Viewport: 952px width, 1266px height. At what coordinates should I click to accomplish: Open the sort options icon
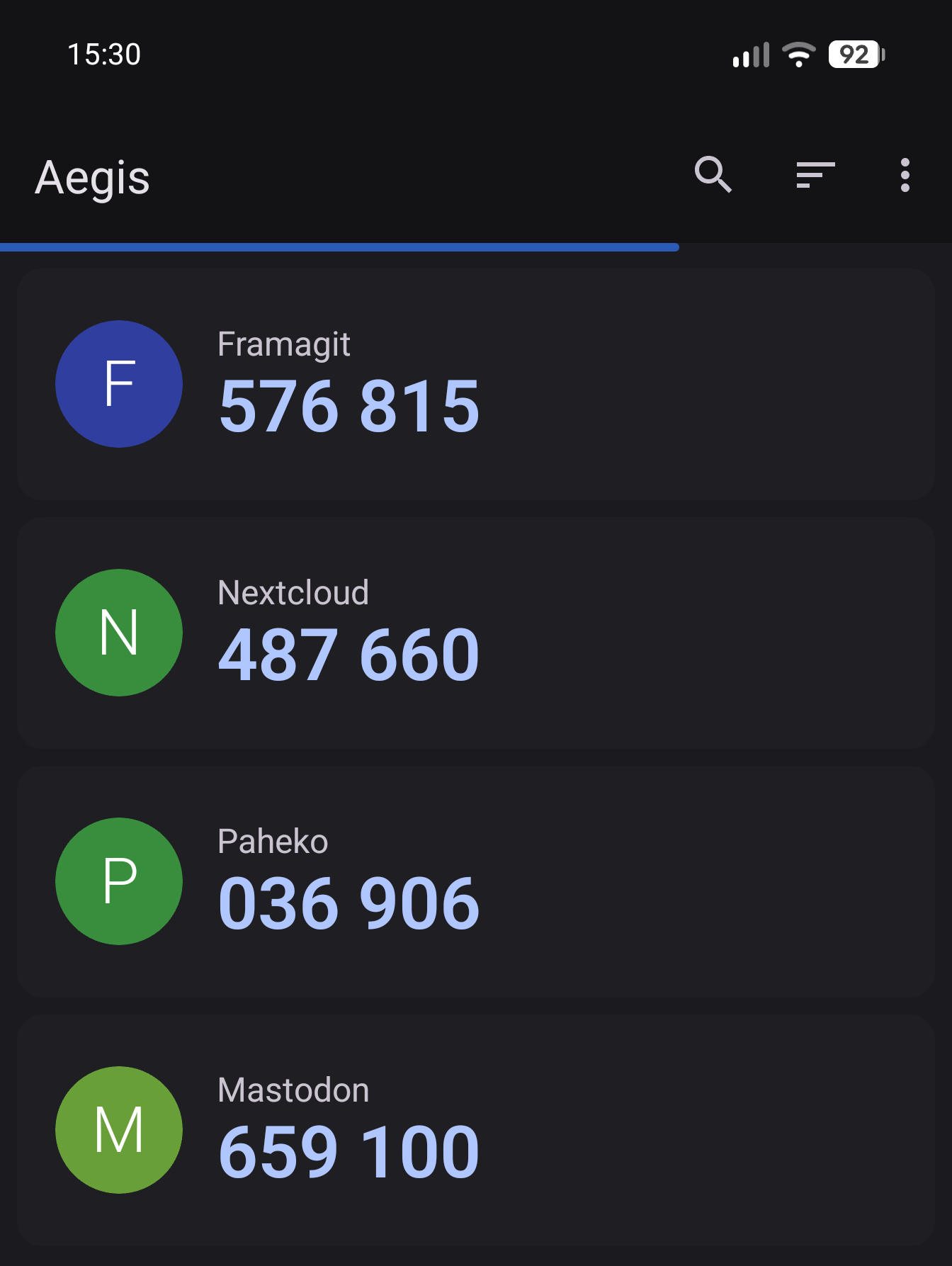coord(815,175)
